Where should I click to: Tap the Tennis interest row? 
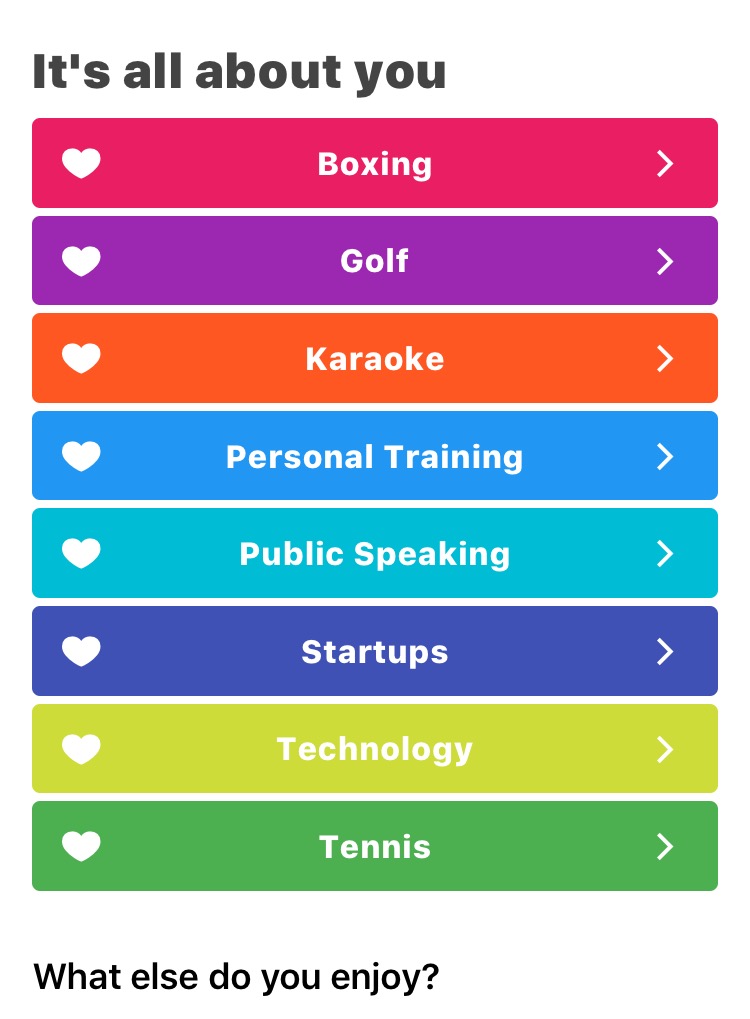click(x=375, y=846)
